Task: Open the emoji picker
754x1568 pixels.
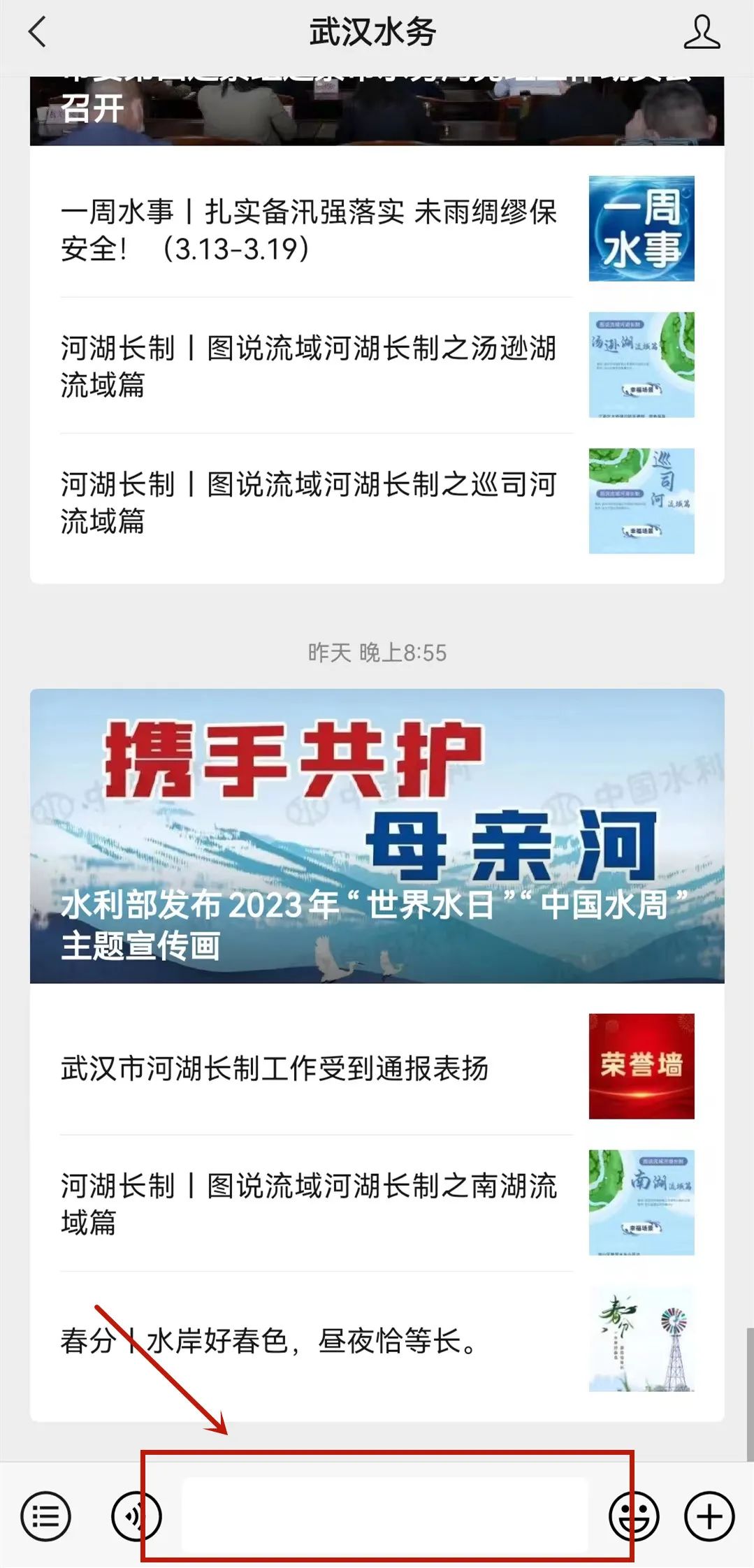Action: click(x=633, y=1516)
